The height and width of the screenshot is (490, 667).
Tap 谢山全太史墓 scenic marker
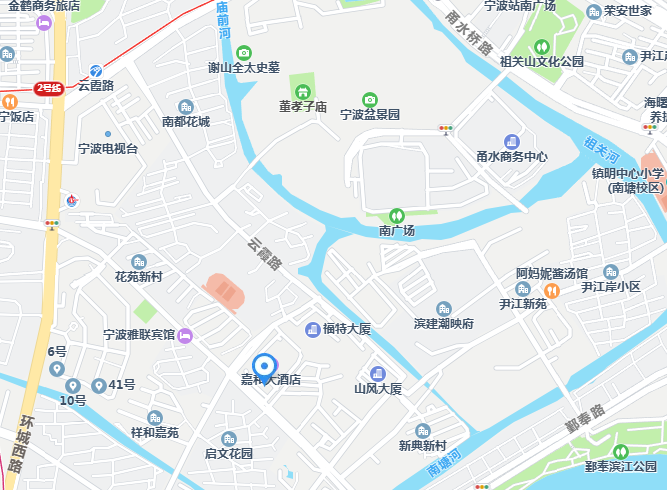pyautogui.click(x=244, y=52)
